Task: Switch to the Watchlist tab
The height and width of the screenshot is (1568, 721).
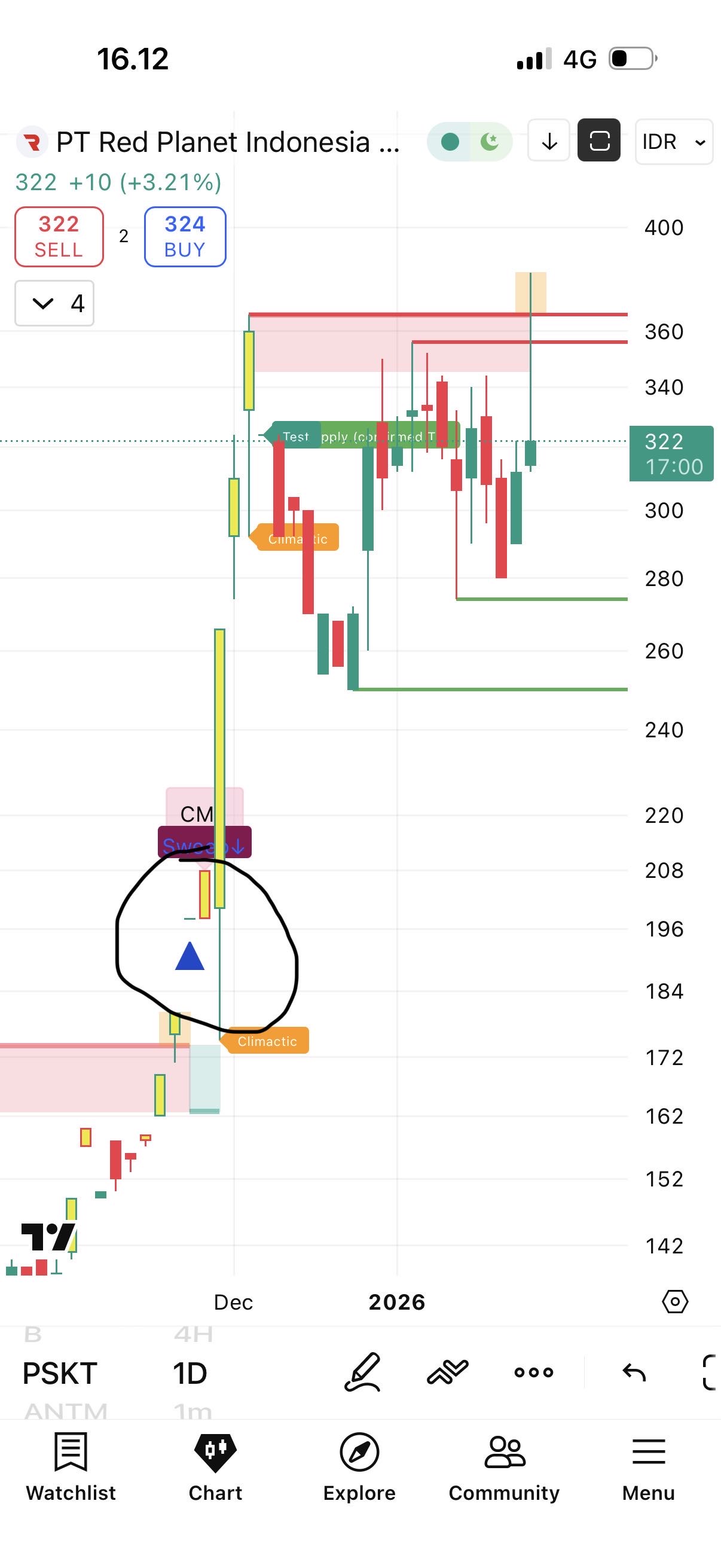Action: click(x=71, y=1466)
